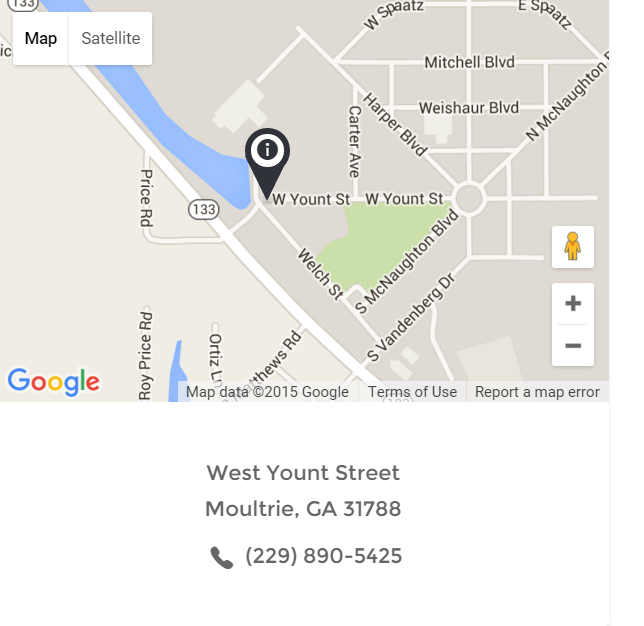Open Google logo link on map
Image resolution: width=644 pixels, height=626 pixels.
(x=53, y=382)
